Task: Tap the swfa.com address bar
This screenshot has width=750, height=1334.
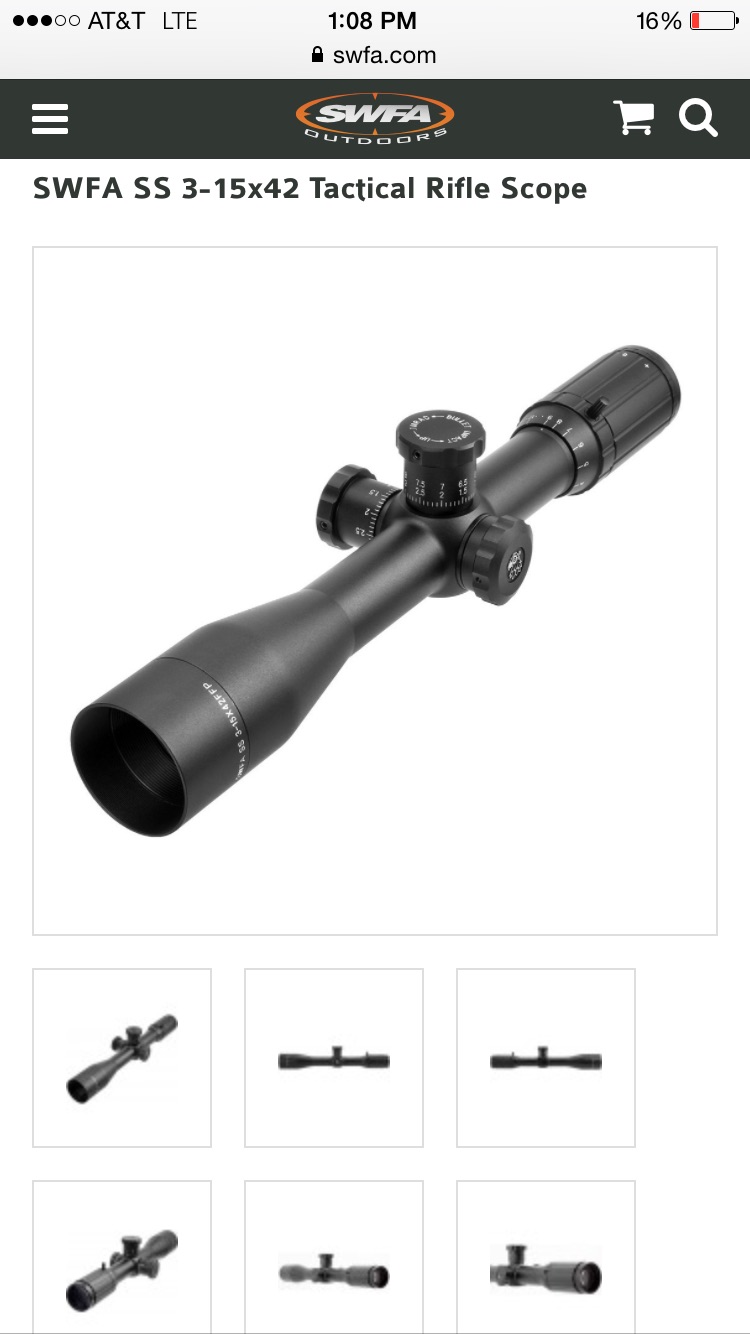Action: coord(375,55)
